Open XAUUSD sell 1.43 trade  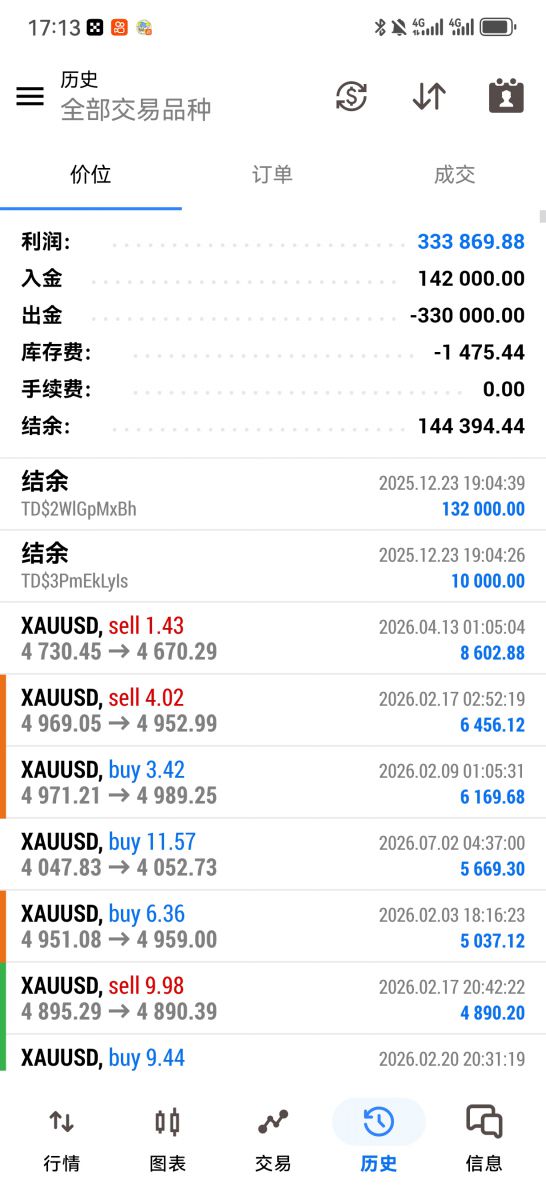pyautogui.click(x=273, y=638)
